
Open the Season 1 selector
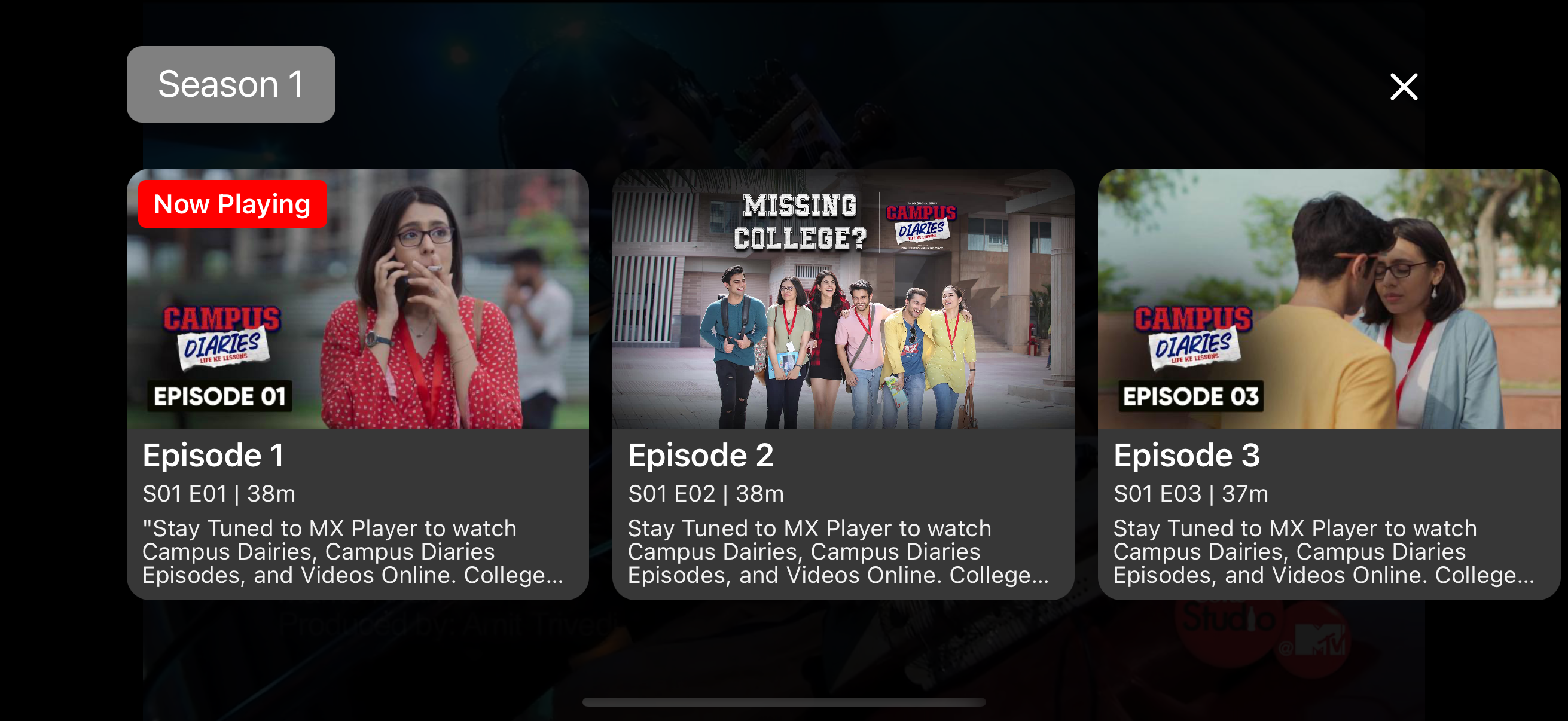tap(230, 84)
